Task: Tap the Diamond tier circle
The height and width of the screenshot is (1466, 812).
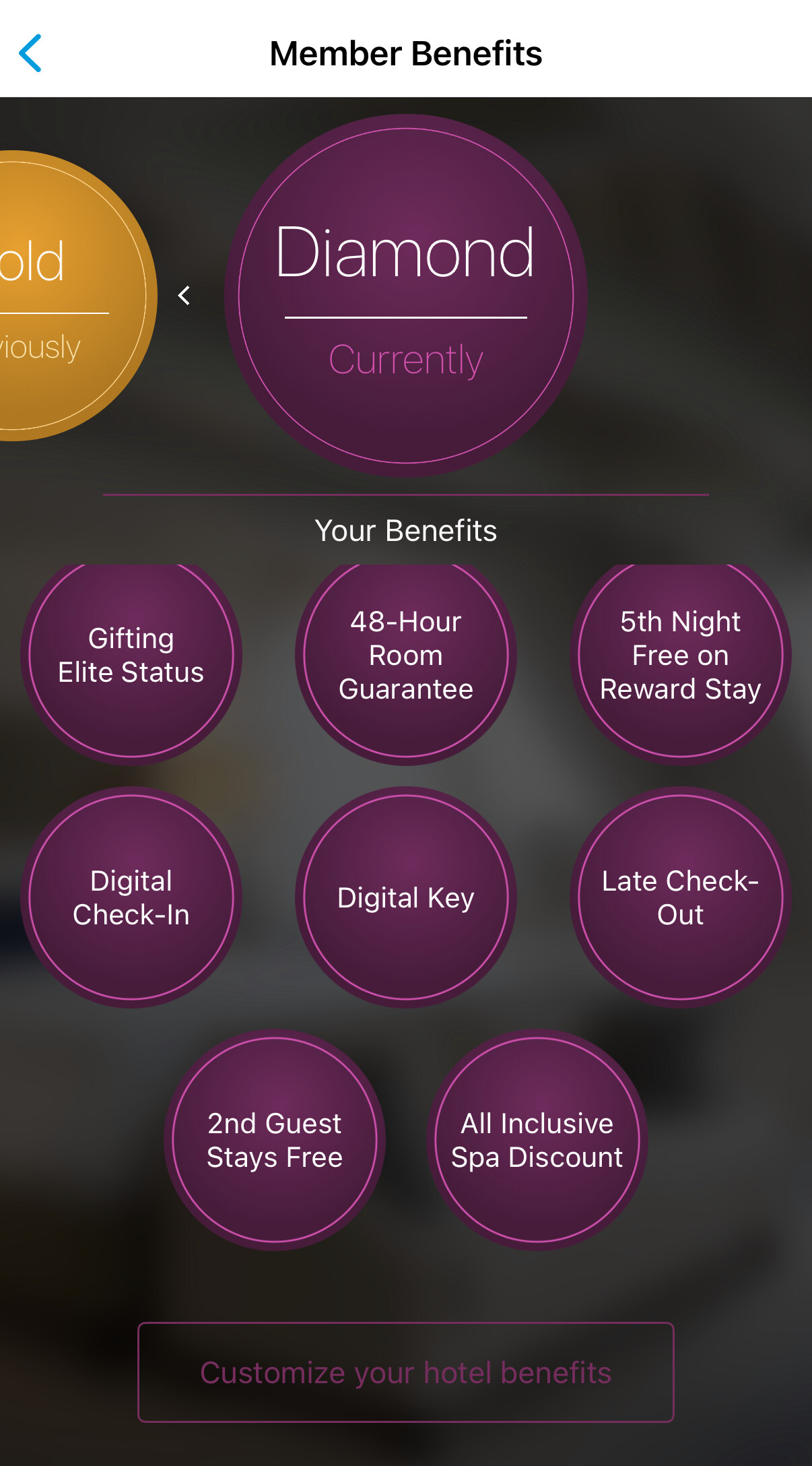Action: pos(406,296)
